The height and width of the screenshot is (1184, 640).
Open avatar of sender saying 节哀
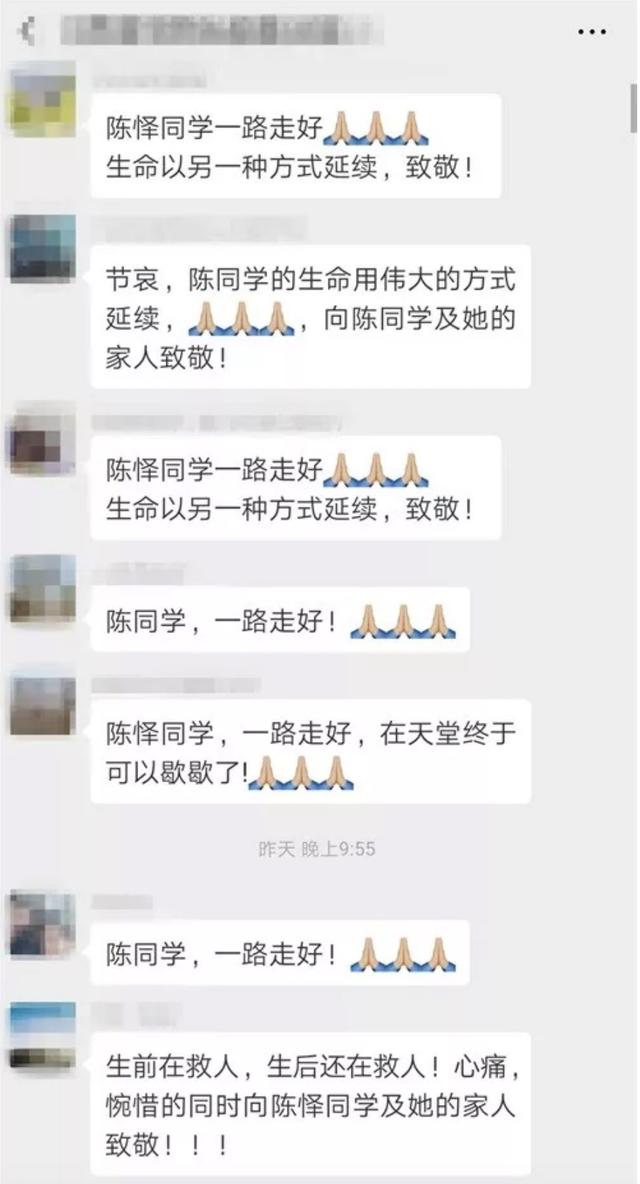pos(42,248)
